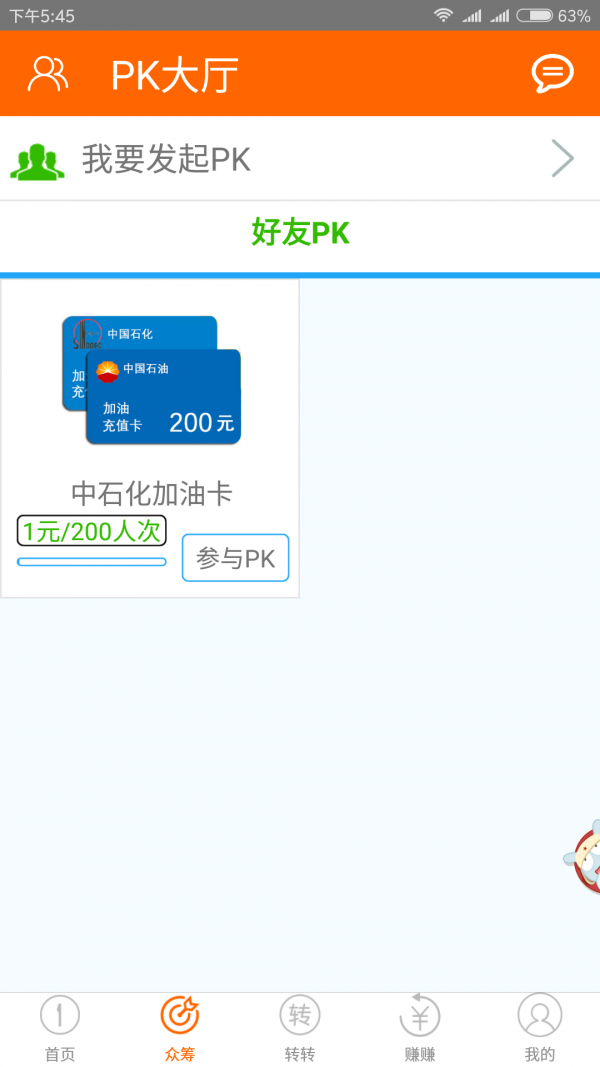This screenshot has width=600, height=1067.
Task: Tap the 参与PK button
Action: [235, 558]
